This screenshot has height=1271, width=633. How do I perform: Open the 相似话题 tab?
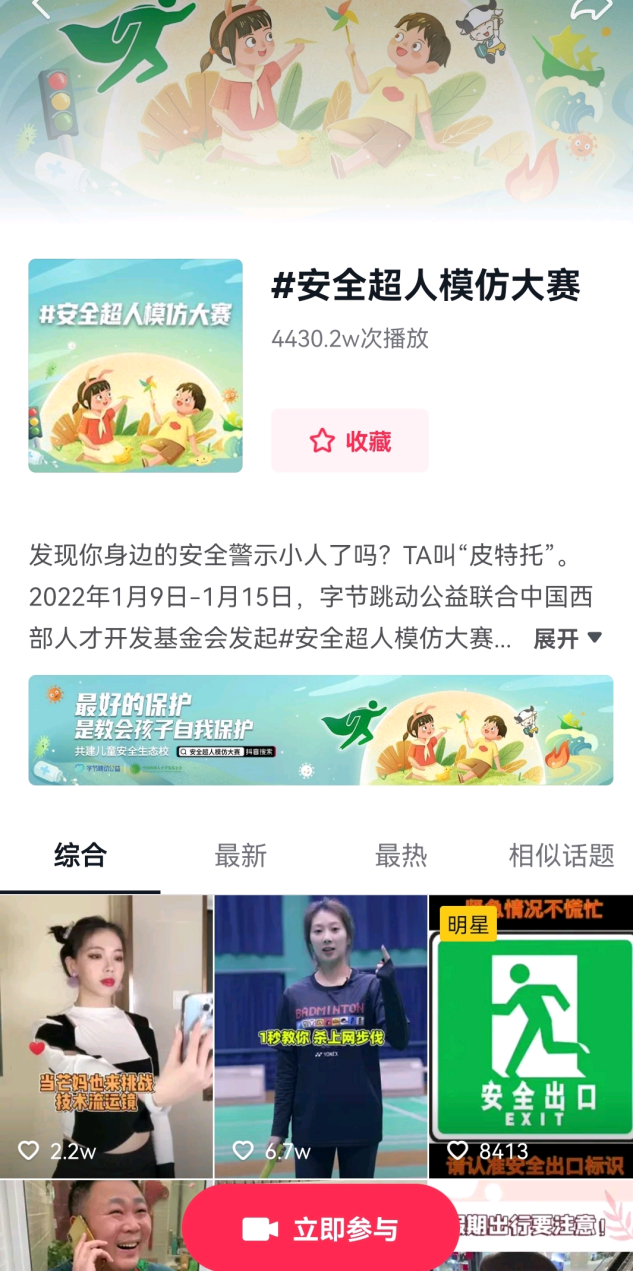[x=561, y=856]
